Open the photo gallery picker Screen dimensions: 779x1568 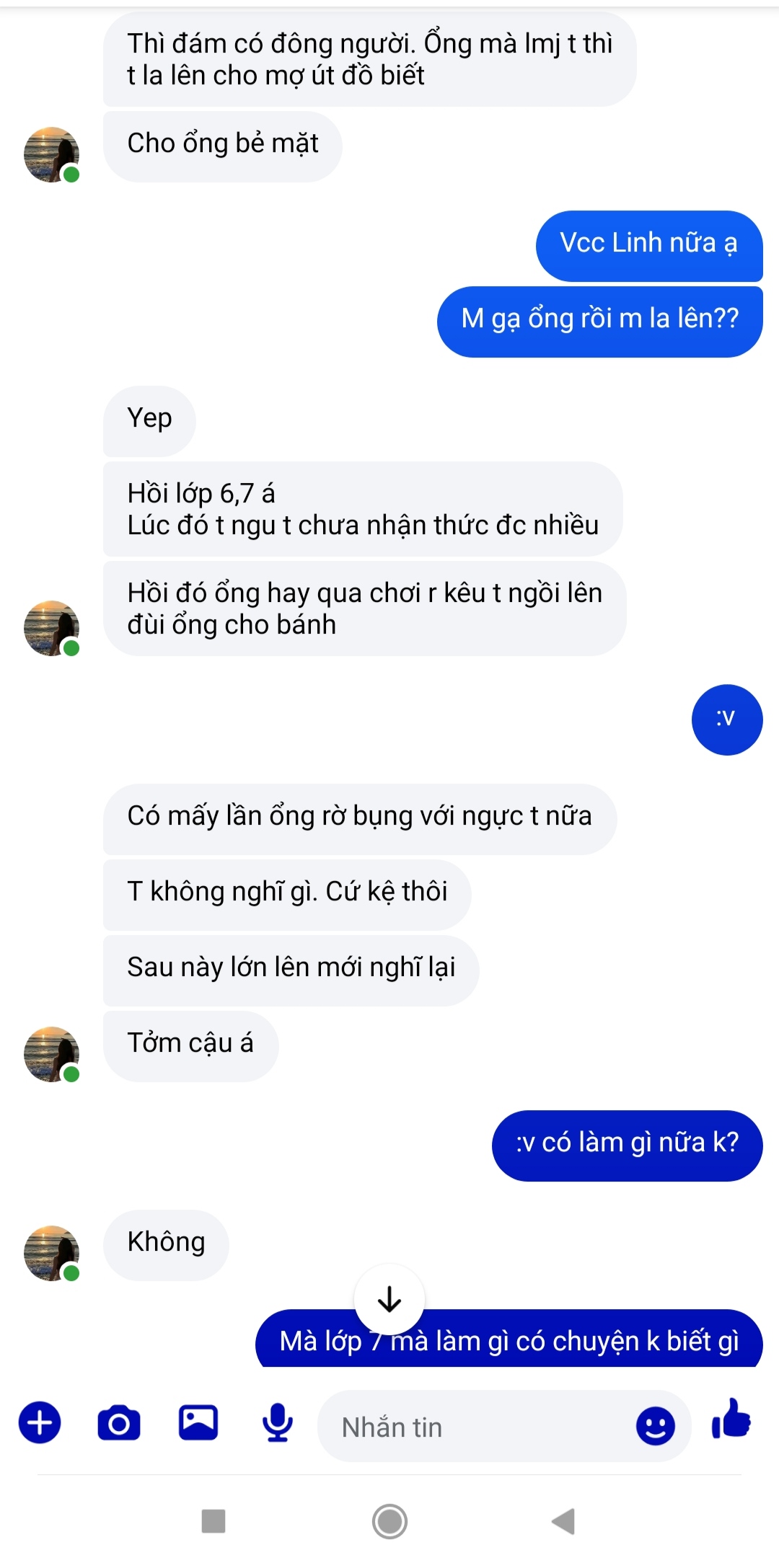coord(198,1422)
